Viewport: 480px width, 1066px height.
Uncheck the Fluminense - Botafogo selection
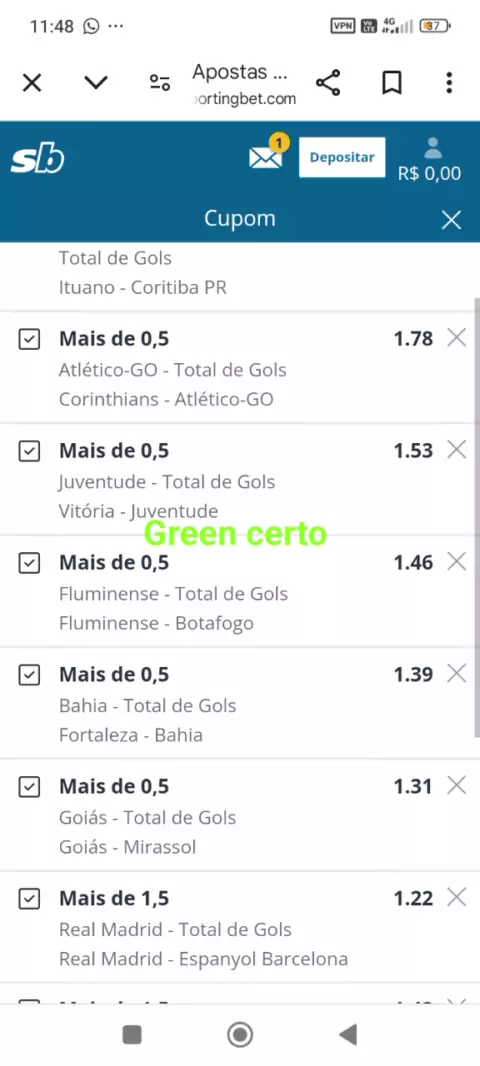(x=29, y=563)
